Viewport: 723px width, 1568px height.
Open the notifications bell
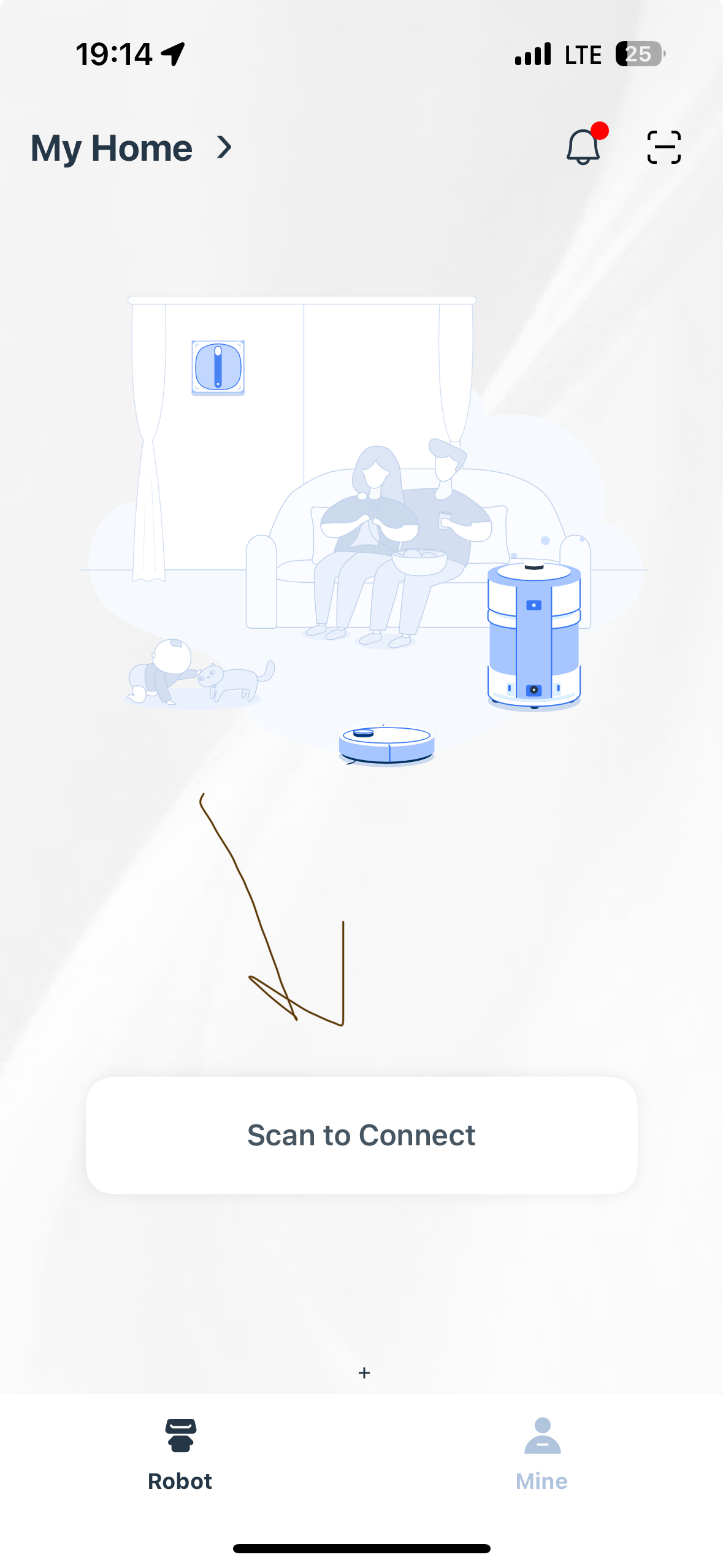[583, 147]
